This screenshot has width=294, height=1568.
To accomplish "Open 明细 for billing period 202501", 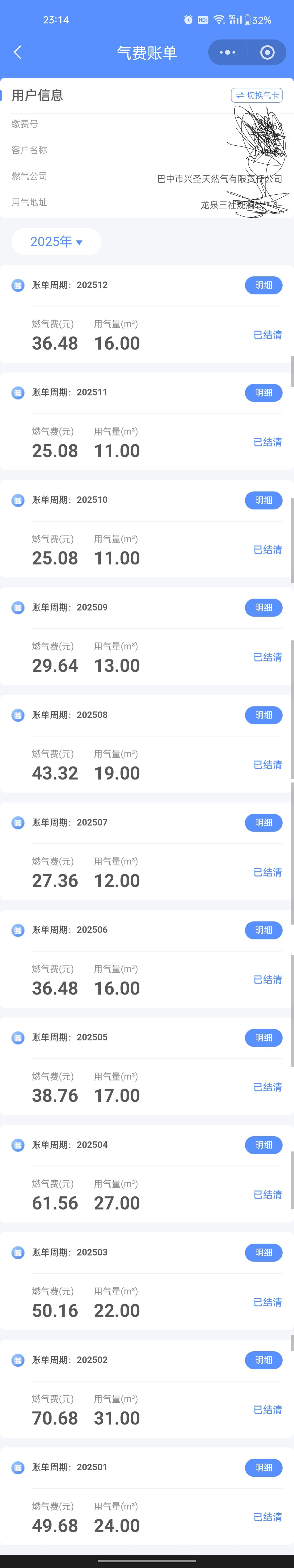I will coord(264,1468).
